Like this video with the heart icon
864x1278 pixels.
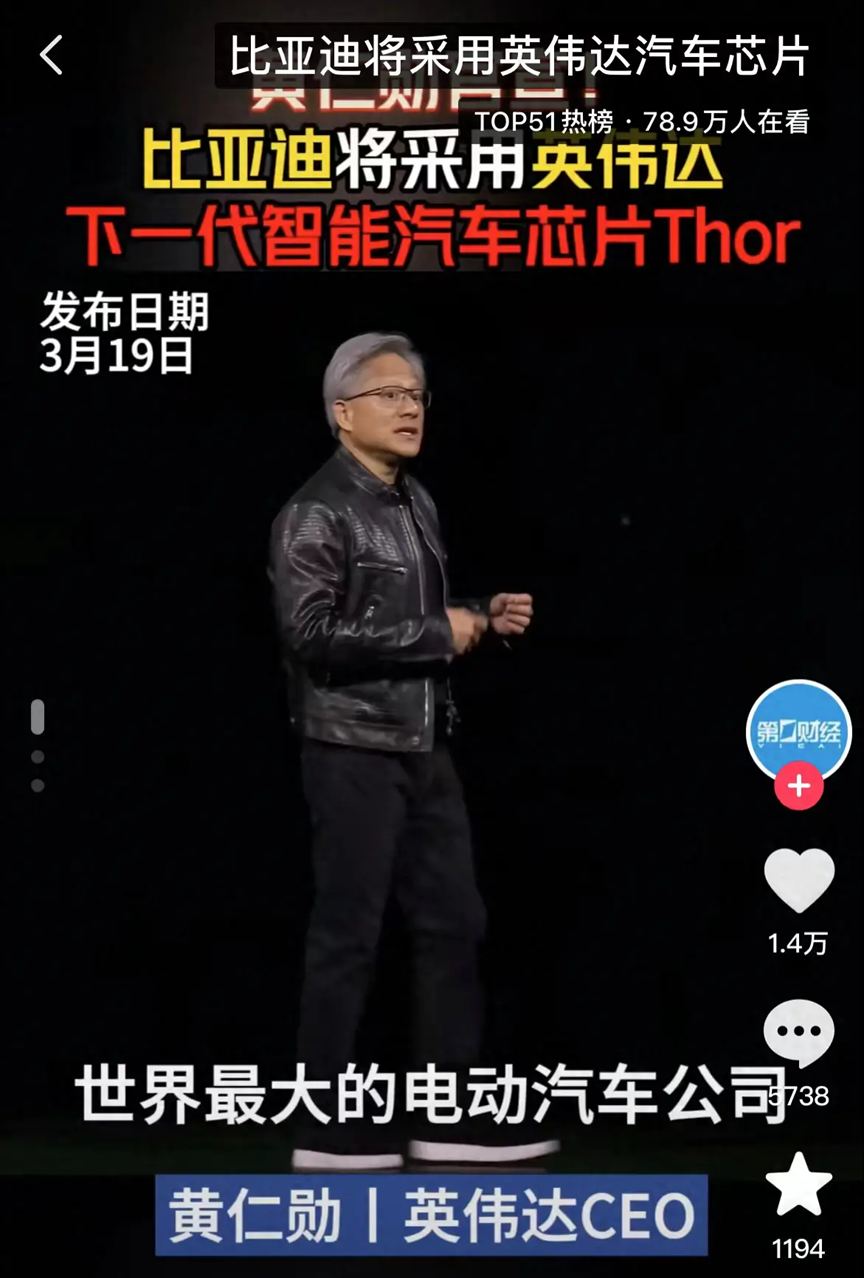pos(798,880)
